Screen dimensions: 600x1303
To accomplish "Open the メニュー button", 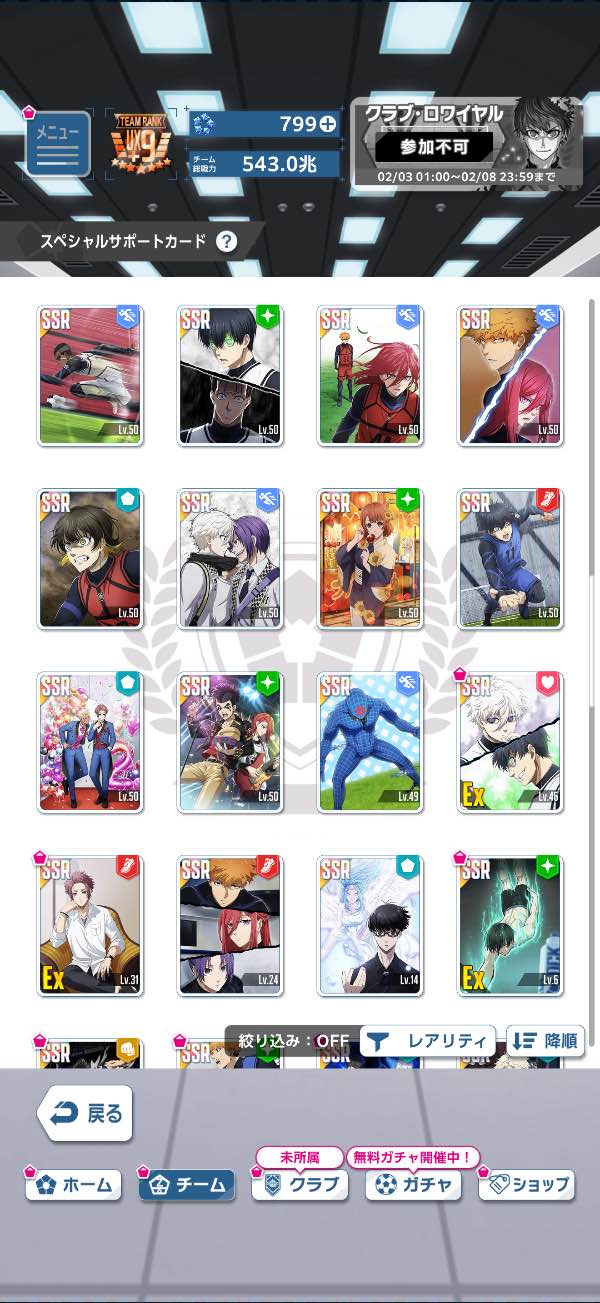I will coord(57,144).
